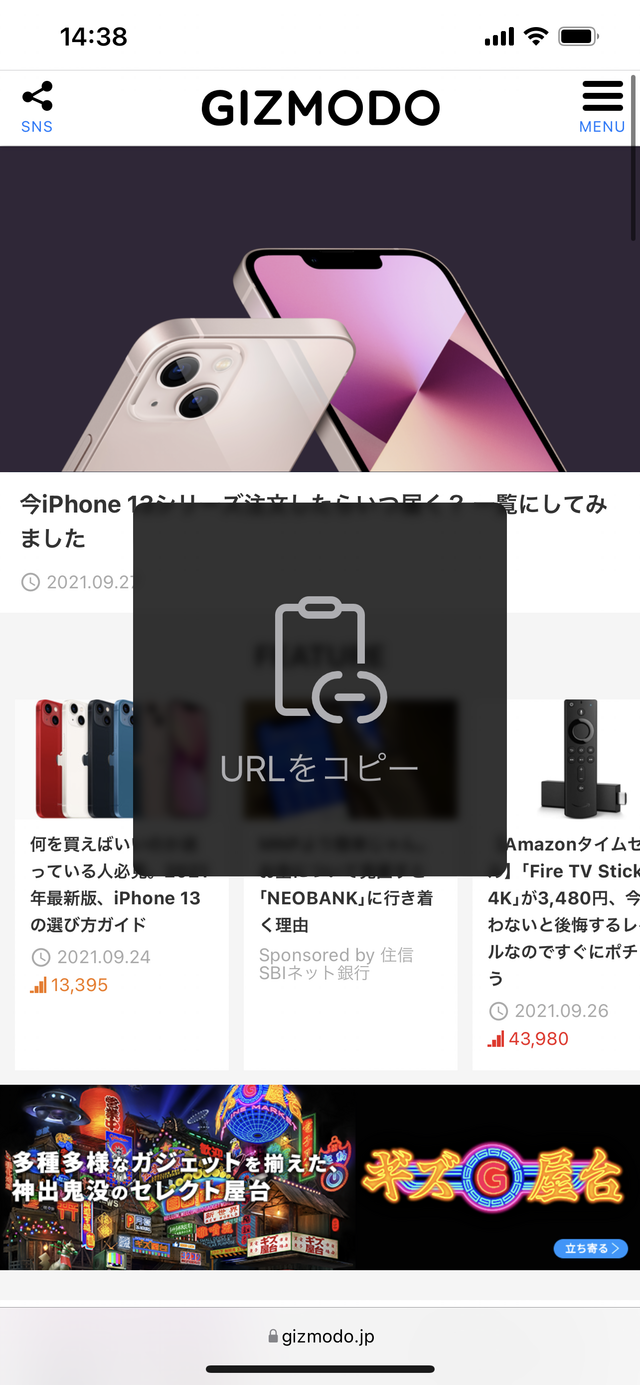Visit the ギズ屋台 banner
640x1385 pixels.
pyautogui.click(x=320, y=1177)
